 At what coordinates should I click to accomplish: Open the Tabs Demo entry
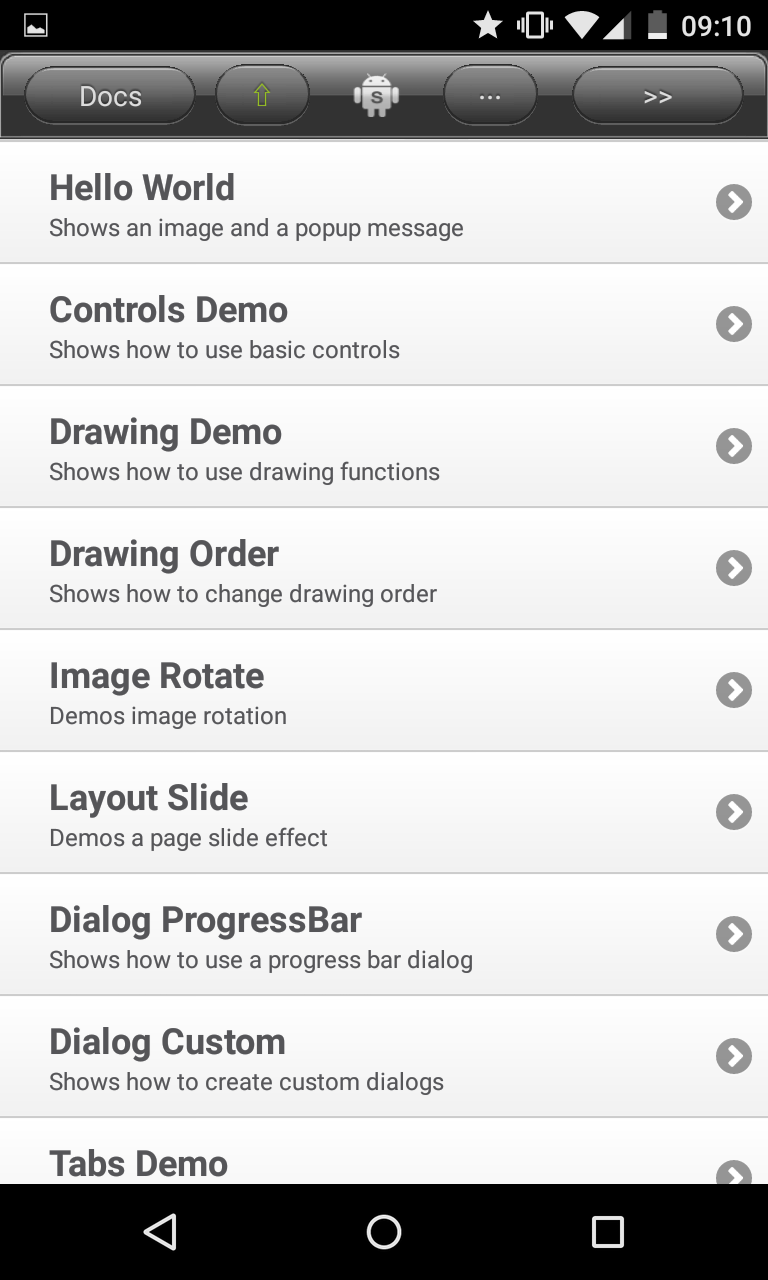(384, 1152)
